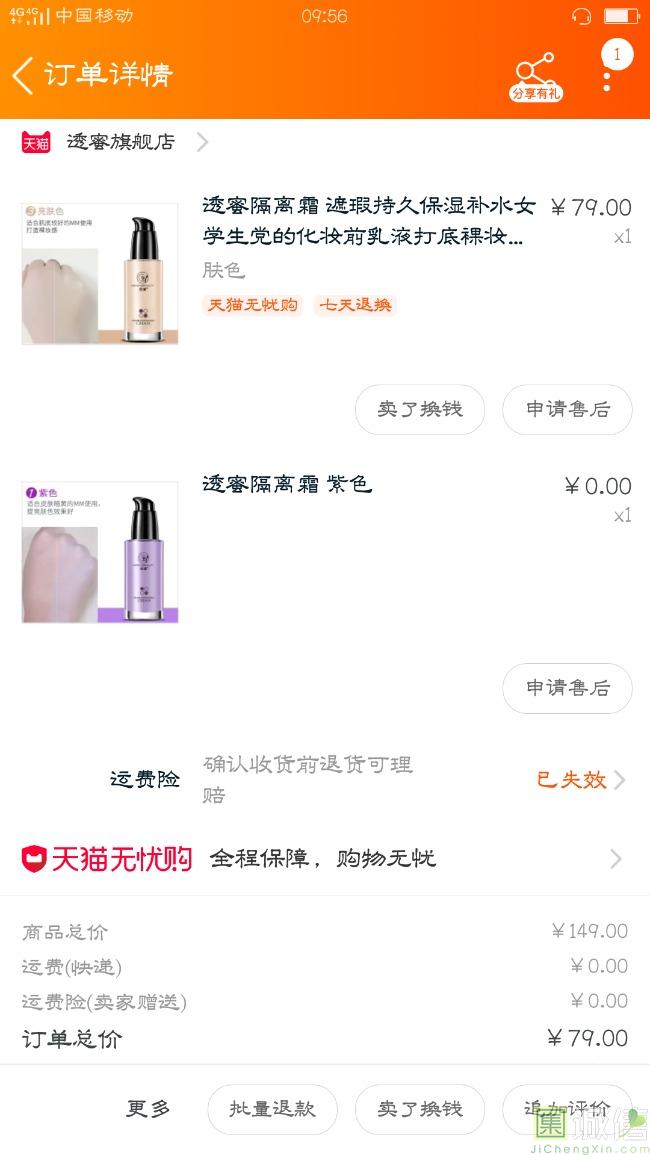Tap the 分享有礼 share icon
The width and height of the screenshot is (650, 1155).
click(x=536, y=75)
